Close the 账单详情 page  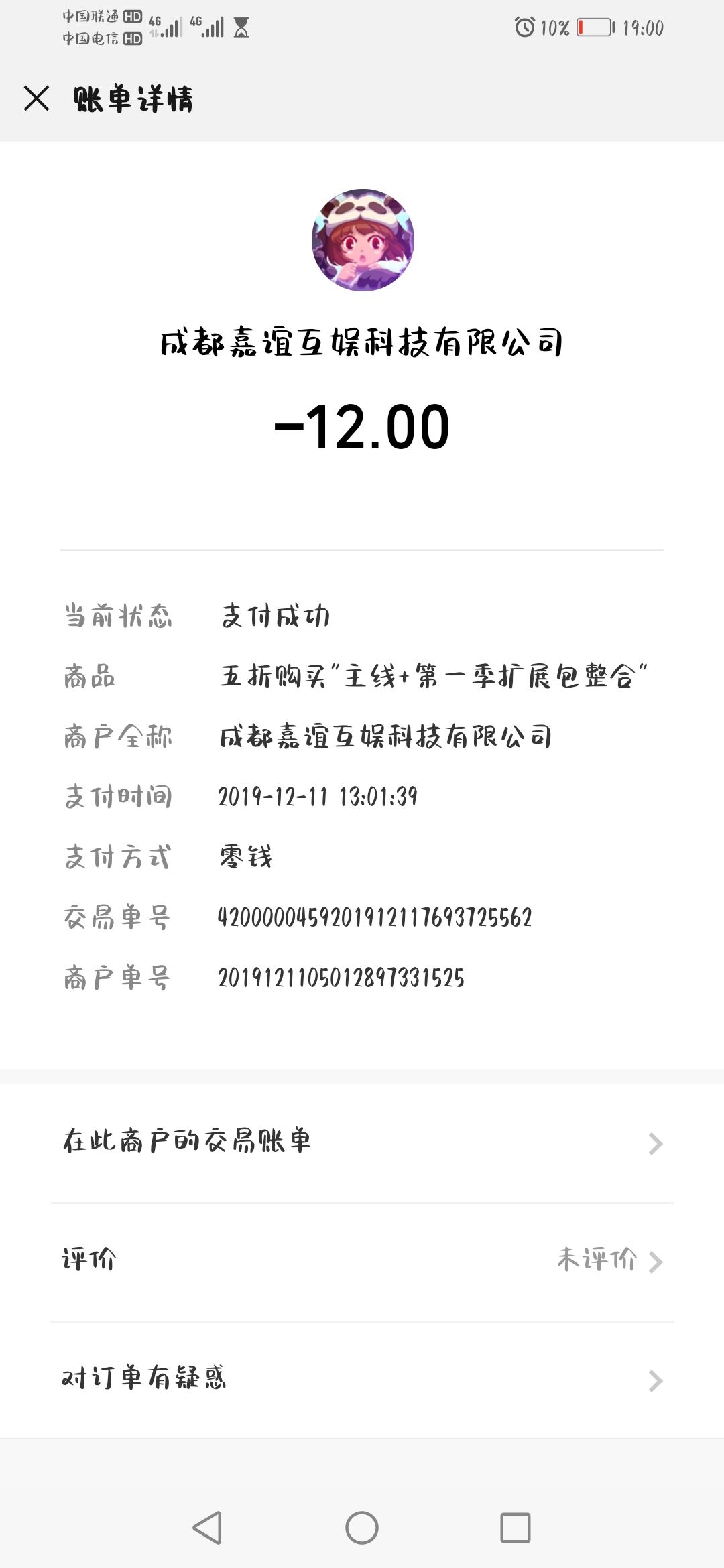[36, 99]
